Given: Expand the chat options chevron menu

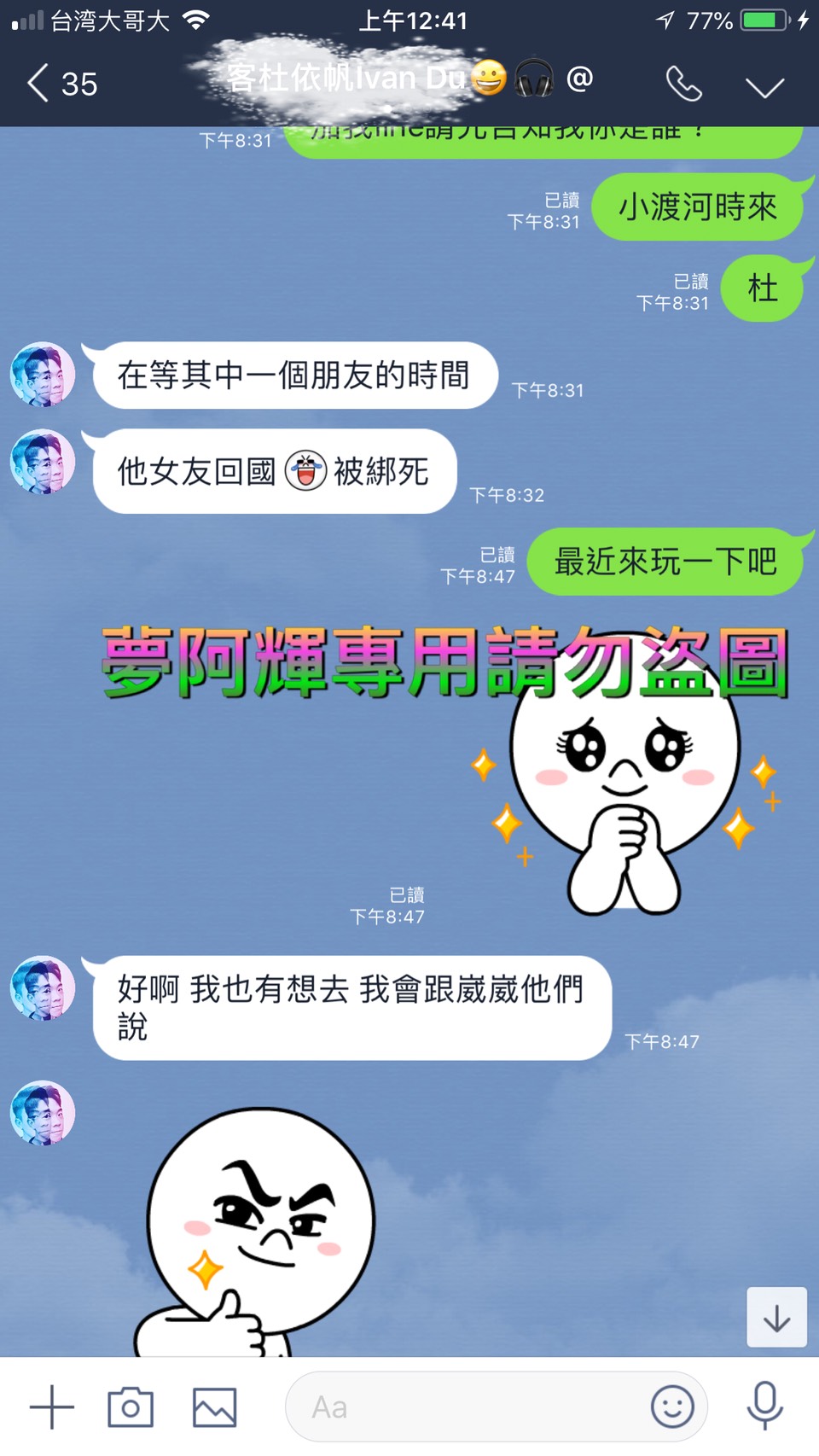Looking at the screenshot, I should (764, 86).
